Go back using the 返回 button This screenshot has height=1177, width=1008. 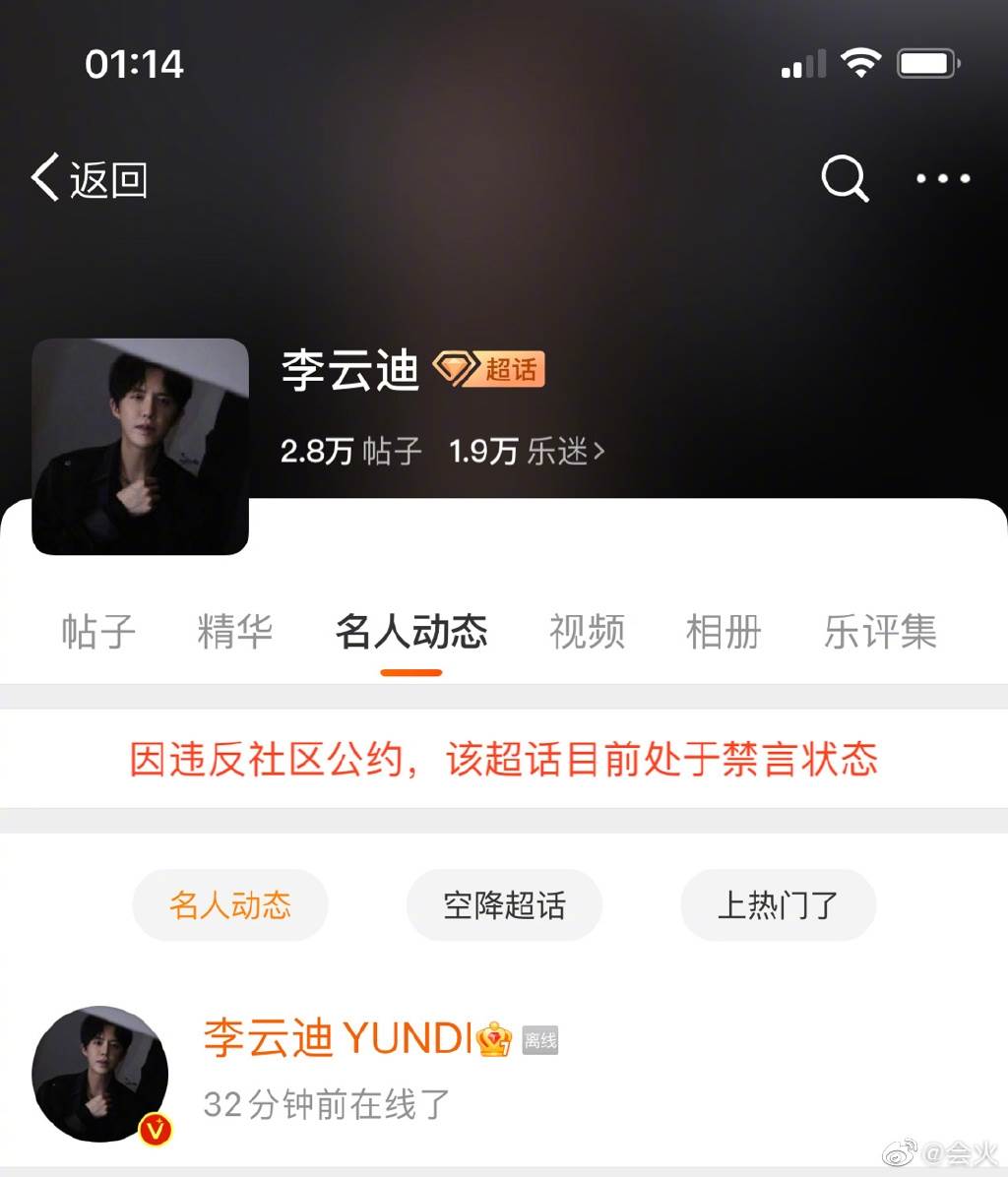click(90, 179)
